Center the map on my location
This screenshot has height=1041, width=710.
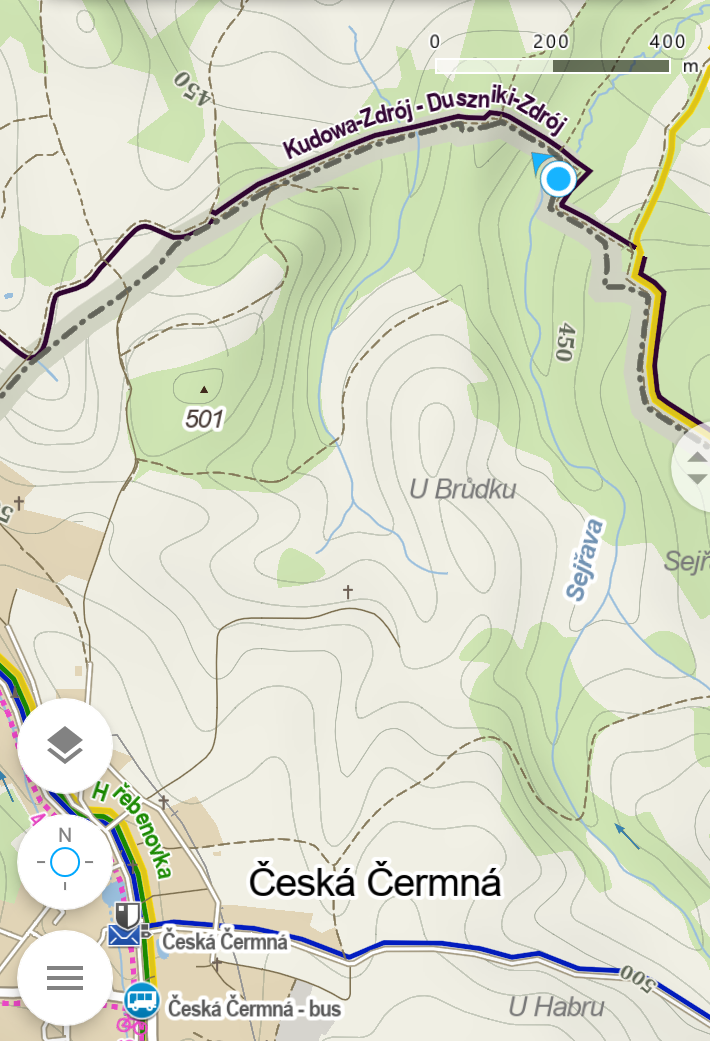[x=65, y=862]
